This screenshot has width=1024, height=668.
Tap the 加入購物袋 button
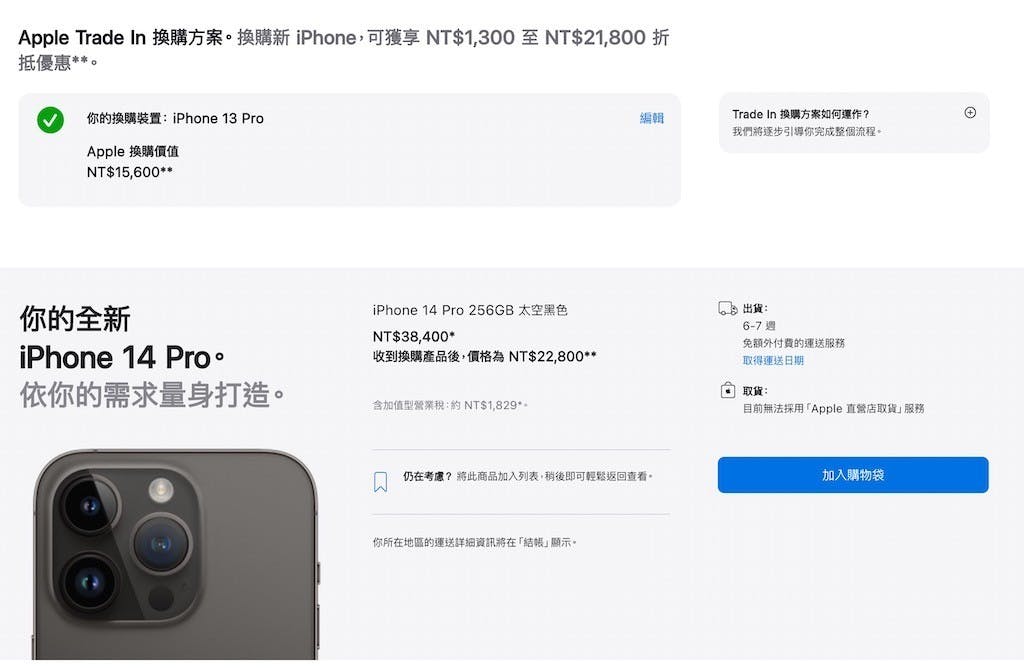click(852, 475)
